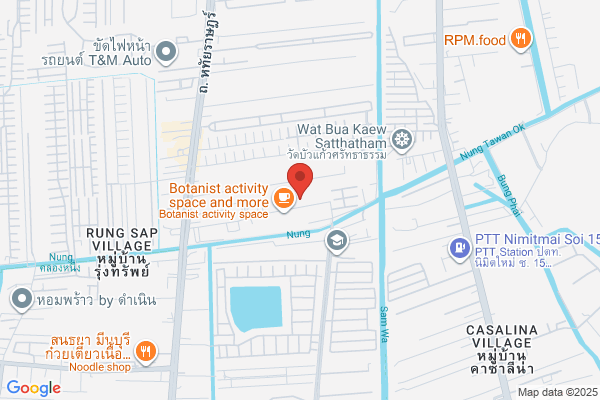The height and width of the screenshot is (400, 600).
Task: Tap the red location pin
Action: 300,181
